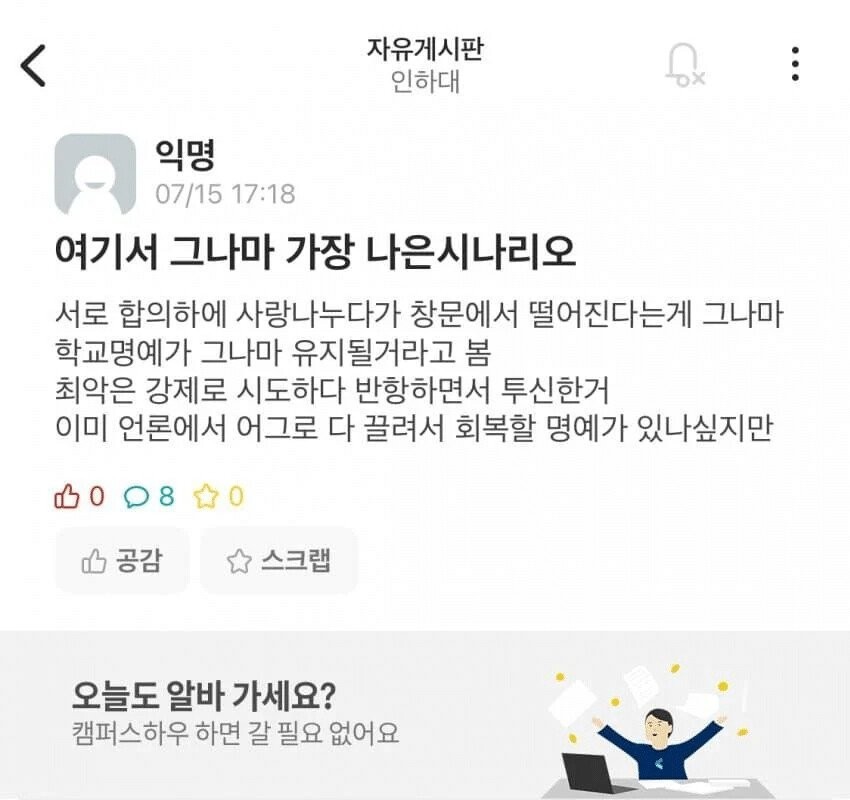
Task: Open the three-dot overflow menu
Action: tap(795, 64)
